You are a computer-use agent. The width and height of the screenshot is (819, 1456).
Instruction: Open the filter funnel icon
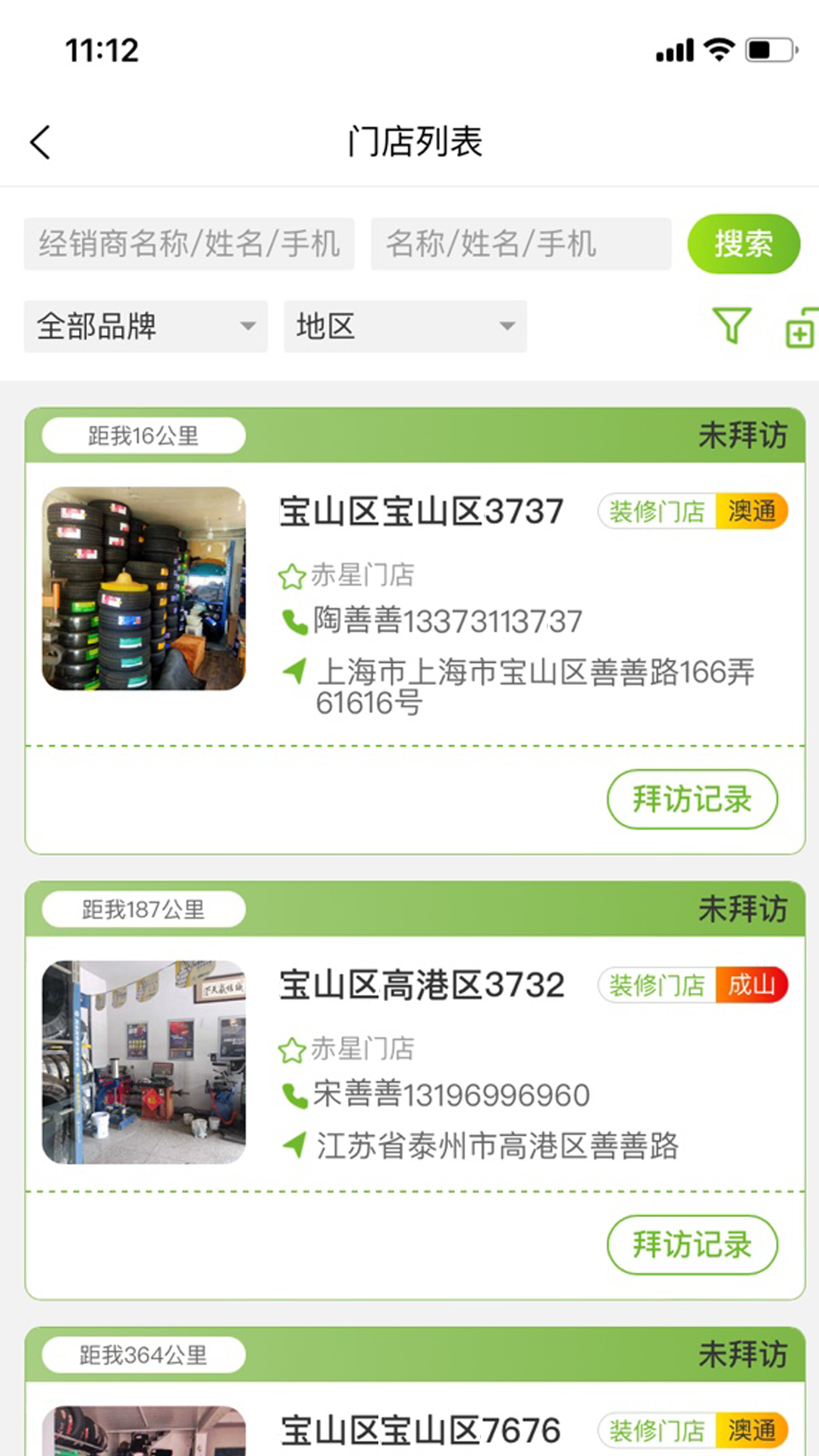pos(730,328)
